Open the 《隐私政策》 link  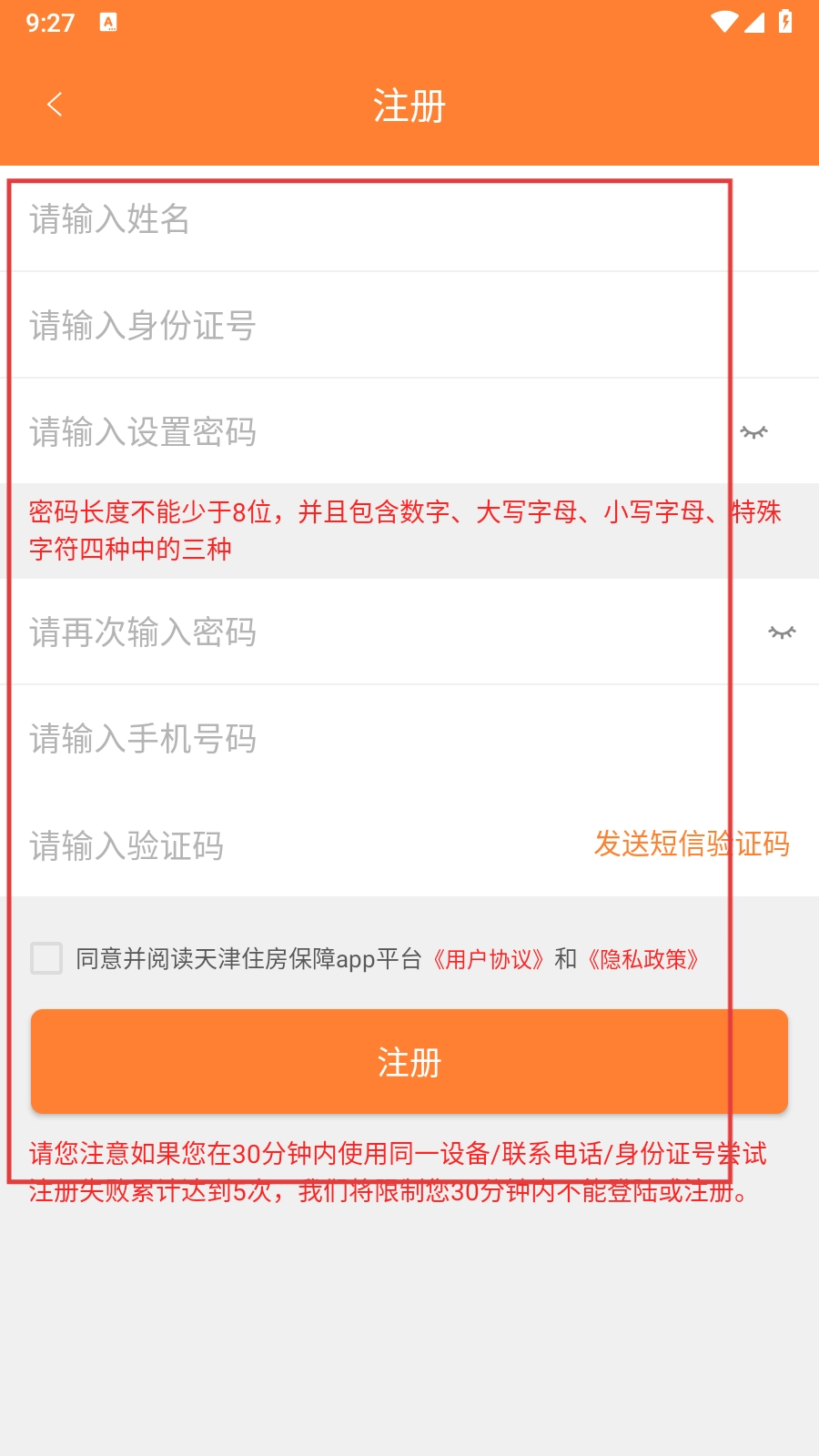tap(643, 959)
